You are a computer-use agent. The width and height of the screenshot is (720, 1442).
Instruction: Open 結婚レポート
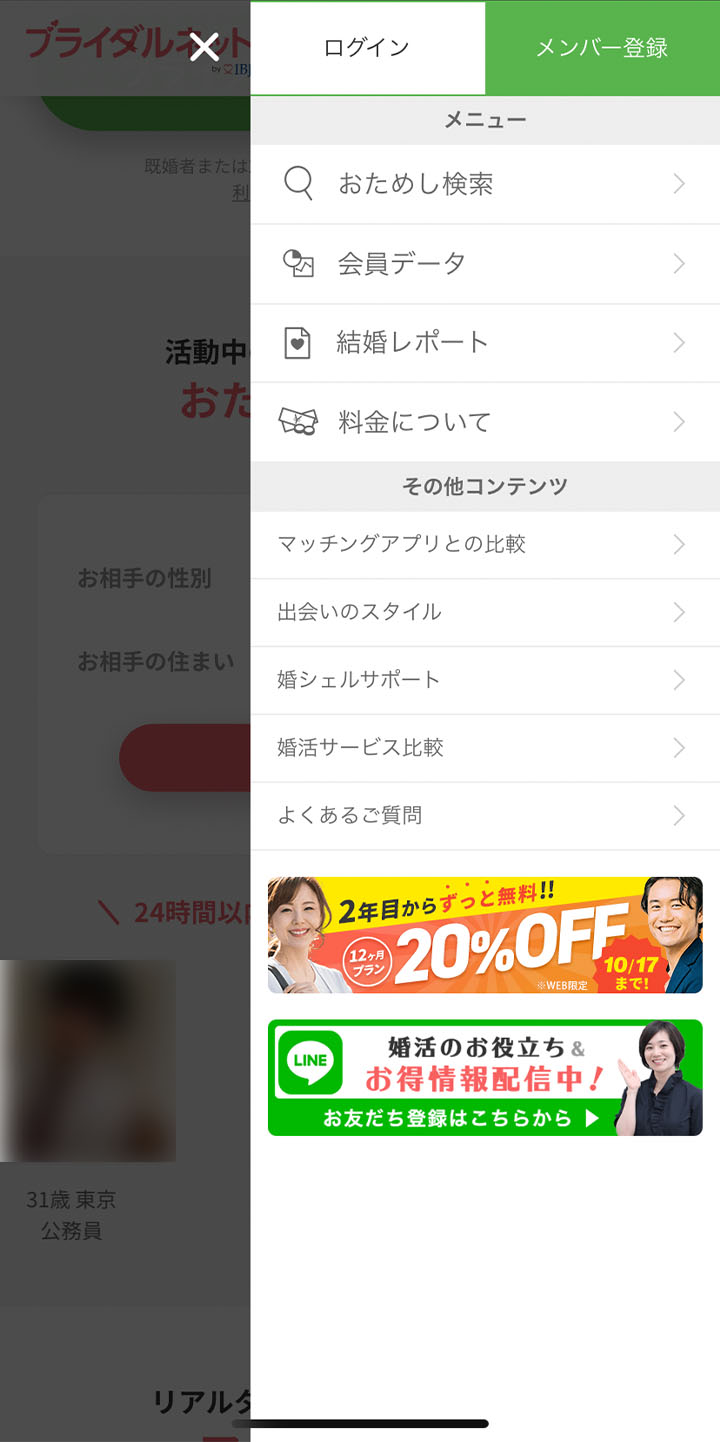(485, 343)
